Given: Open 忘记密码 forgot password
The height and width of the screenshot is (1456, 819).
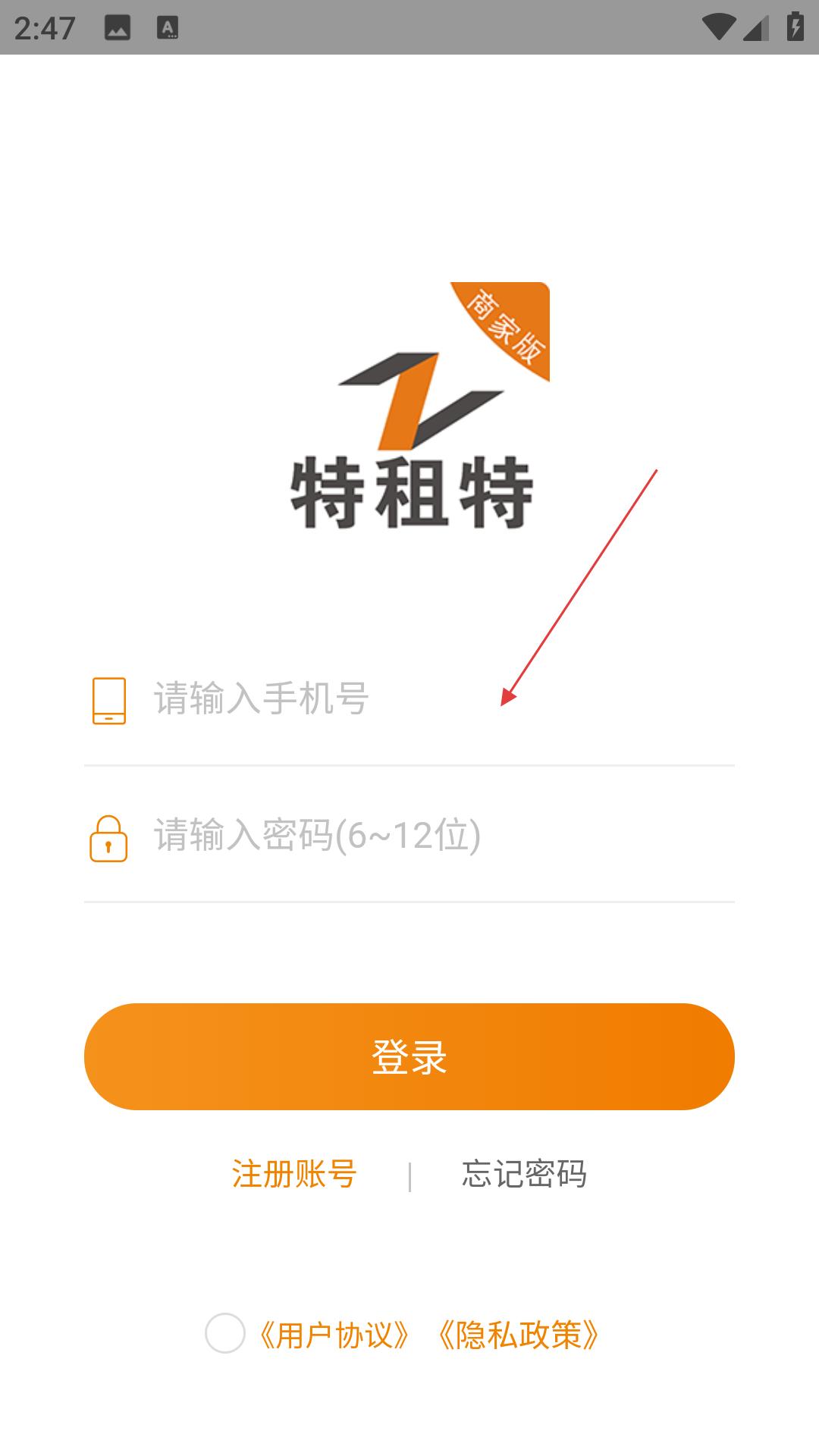Looking at the screenshot, I should pyautogui.click(x=524, y=1174).
